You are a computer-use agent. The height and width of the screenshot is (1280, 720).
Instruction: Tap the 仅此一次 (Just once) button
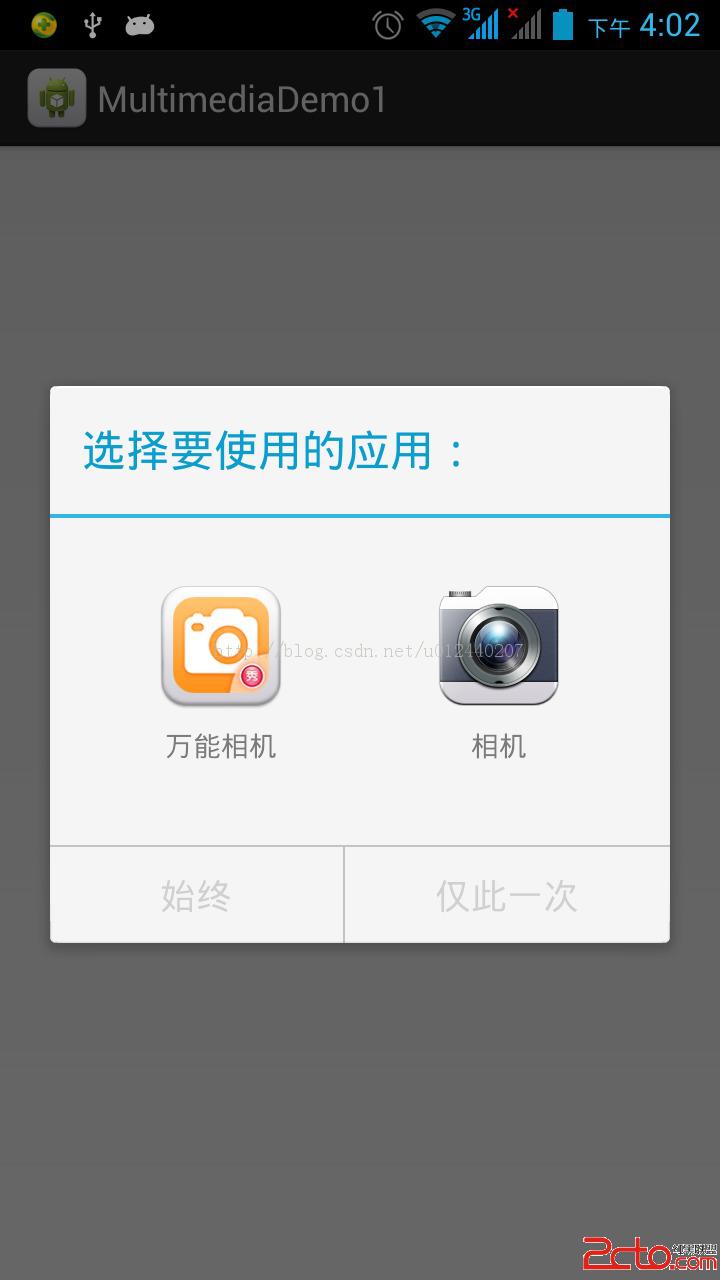click(x=507, y=895)
